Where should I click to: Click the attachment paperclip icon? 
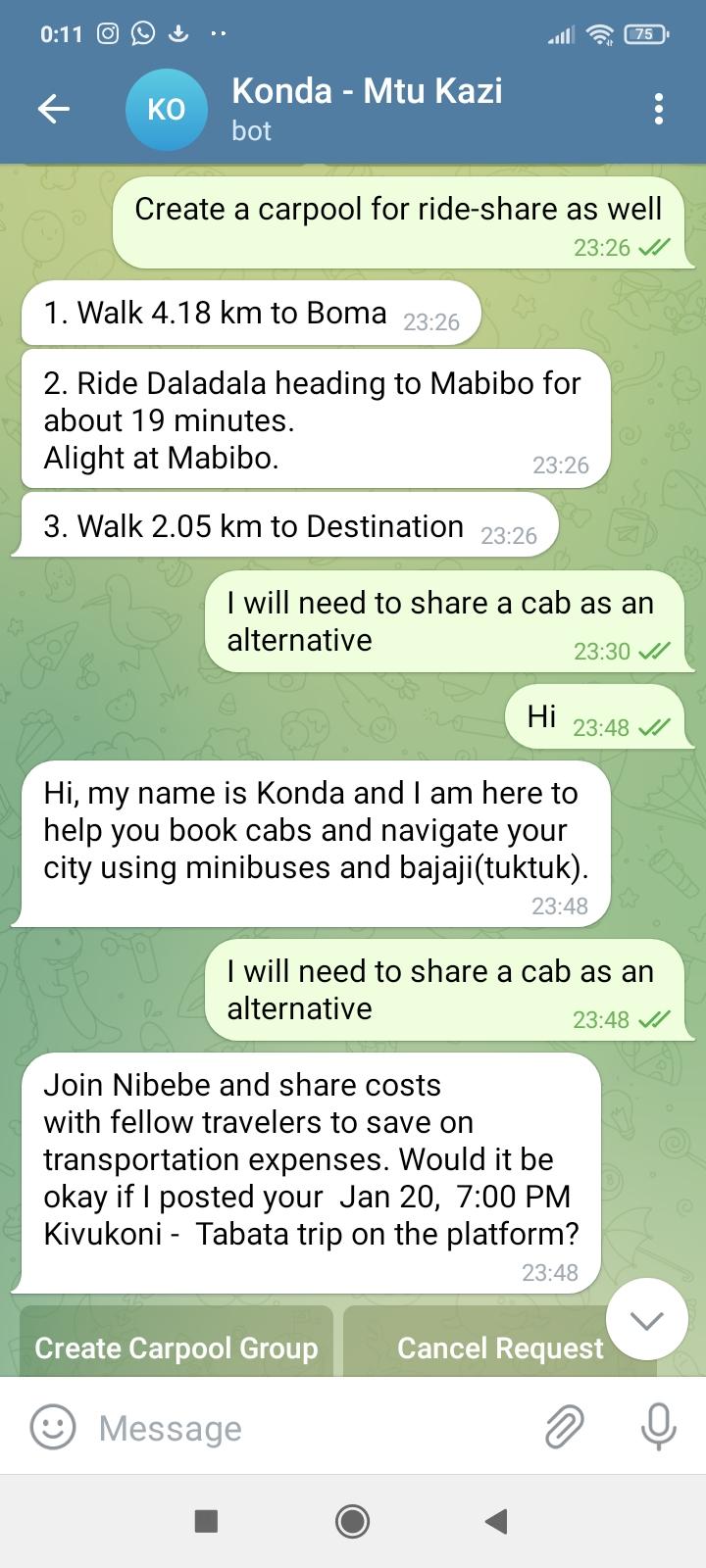tap(561, 1428)
